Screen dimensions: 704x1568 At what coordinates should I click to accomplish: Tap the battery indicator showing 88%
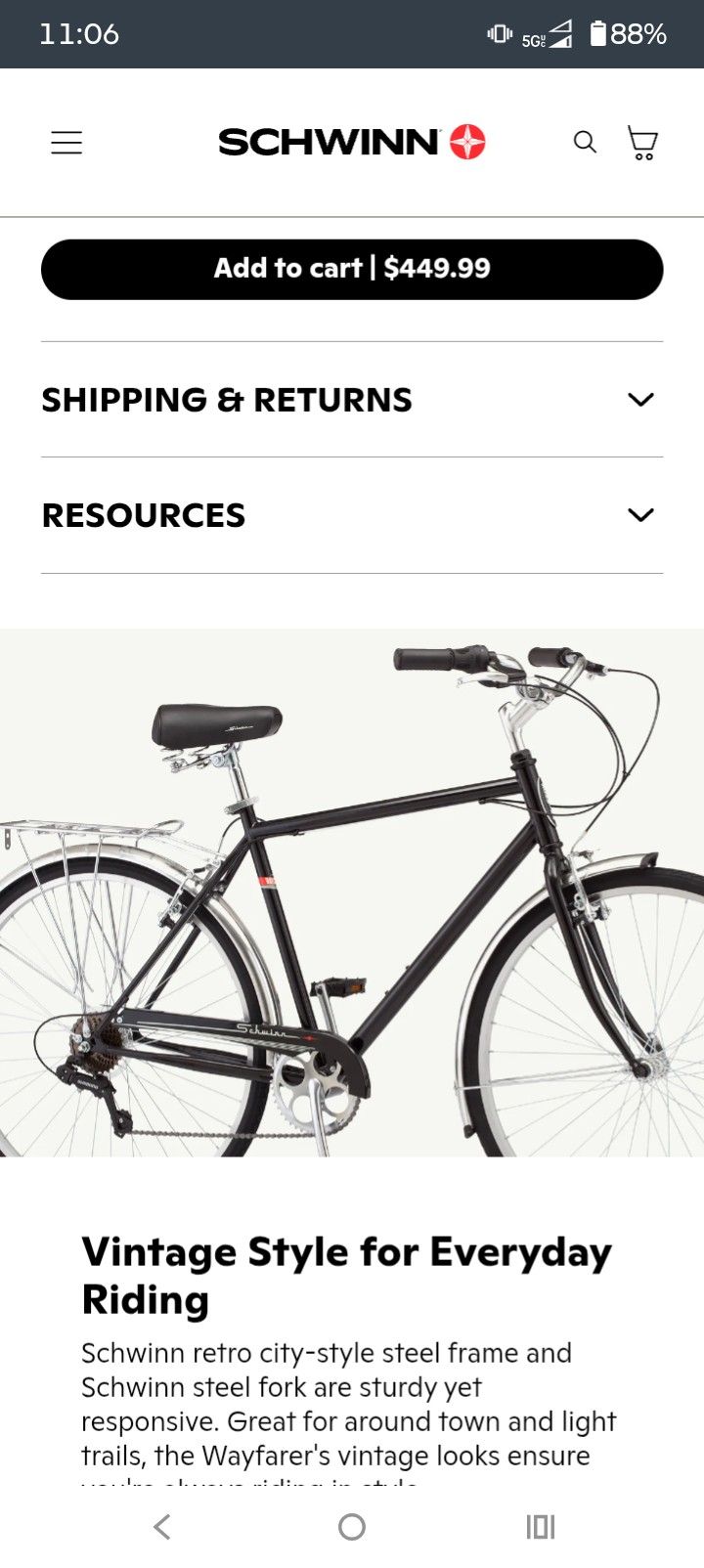point(627,33)
